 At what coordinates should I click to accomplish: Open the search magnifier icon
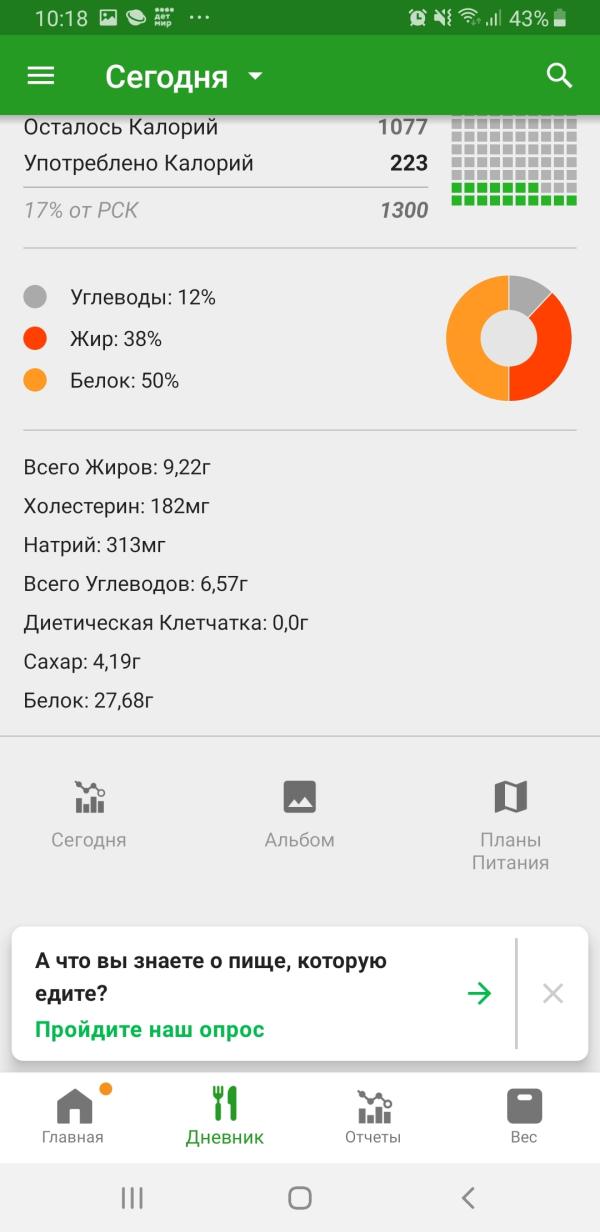[559, 76]
